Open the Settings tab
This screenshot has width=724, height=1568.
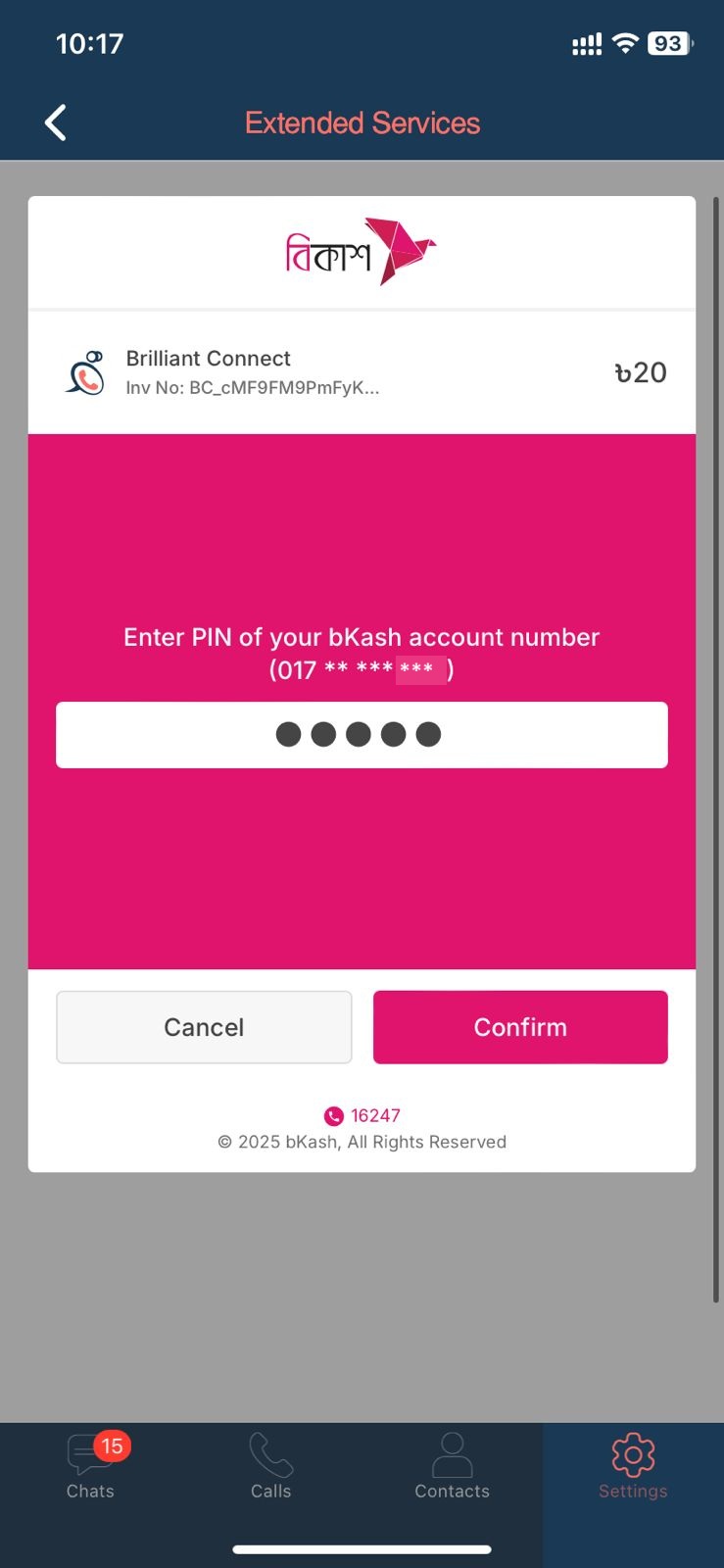pyautogui.click(x=633, y=1466)
